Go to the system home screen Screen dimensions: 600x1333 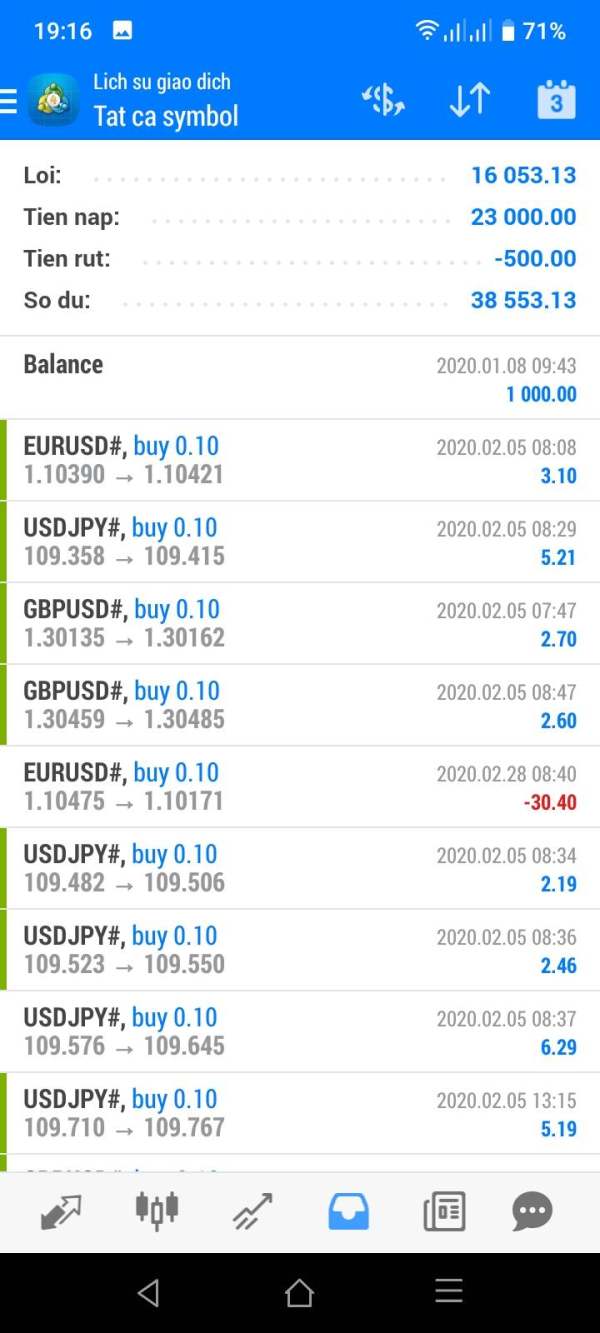[299, 1293]
